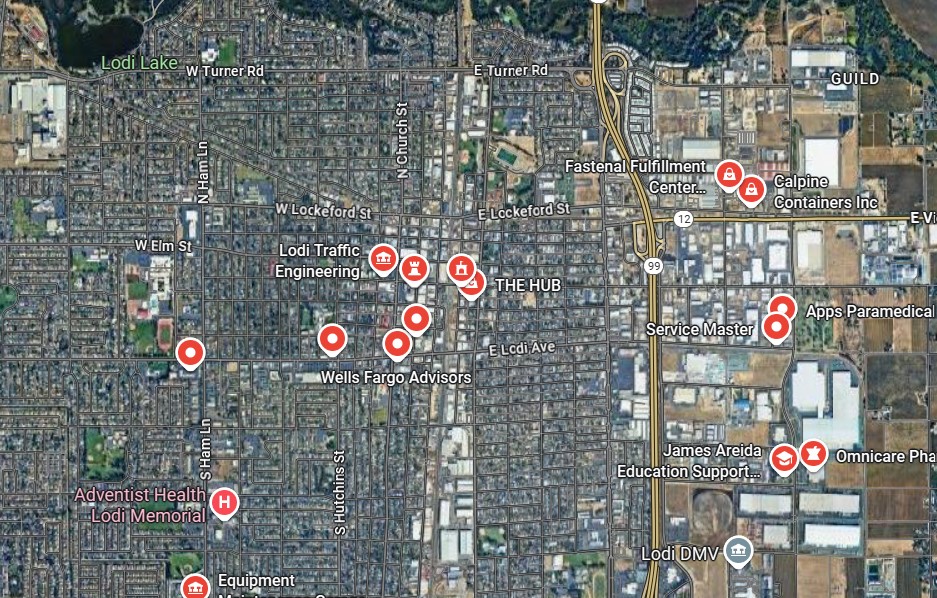Open the Service Master location pin
937x598 pixels.
click(776, 326)
